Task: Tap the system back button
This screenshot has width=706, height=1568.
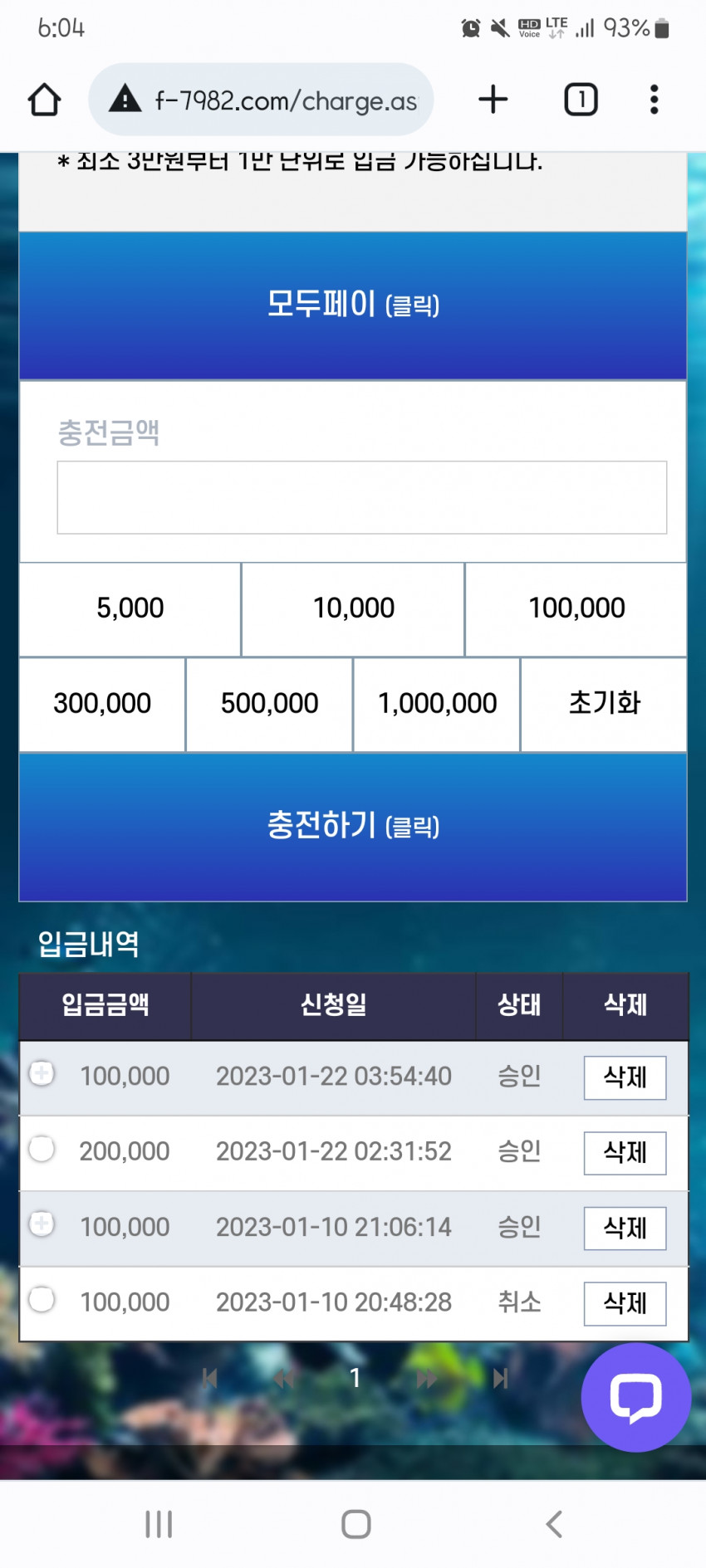Action: [554, 1524]
